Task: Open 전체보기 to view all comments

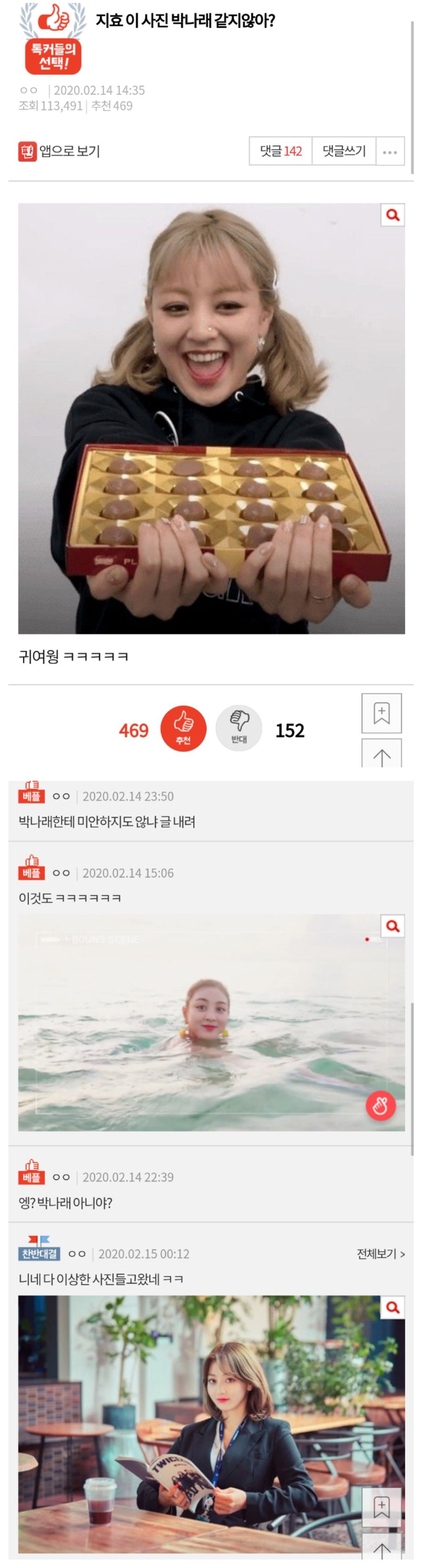Action: click(380, 1253)
